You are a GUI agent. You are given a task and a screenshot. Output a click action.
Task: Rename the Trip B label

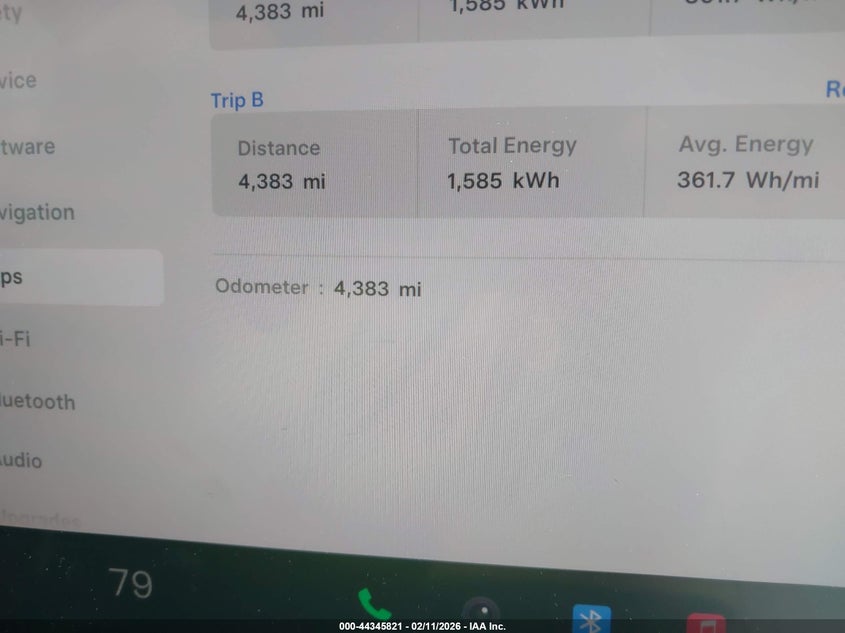(x=237, y=100)
